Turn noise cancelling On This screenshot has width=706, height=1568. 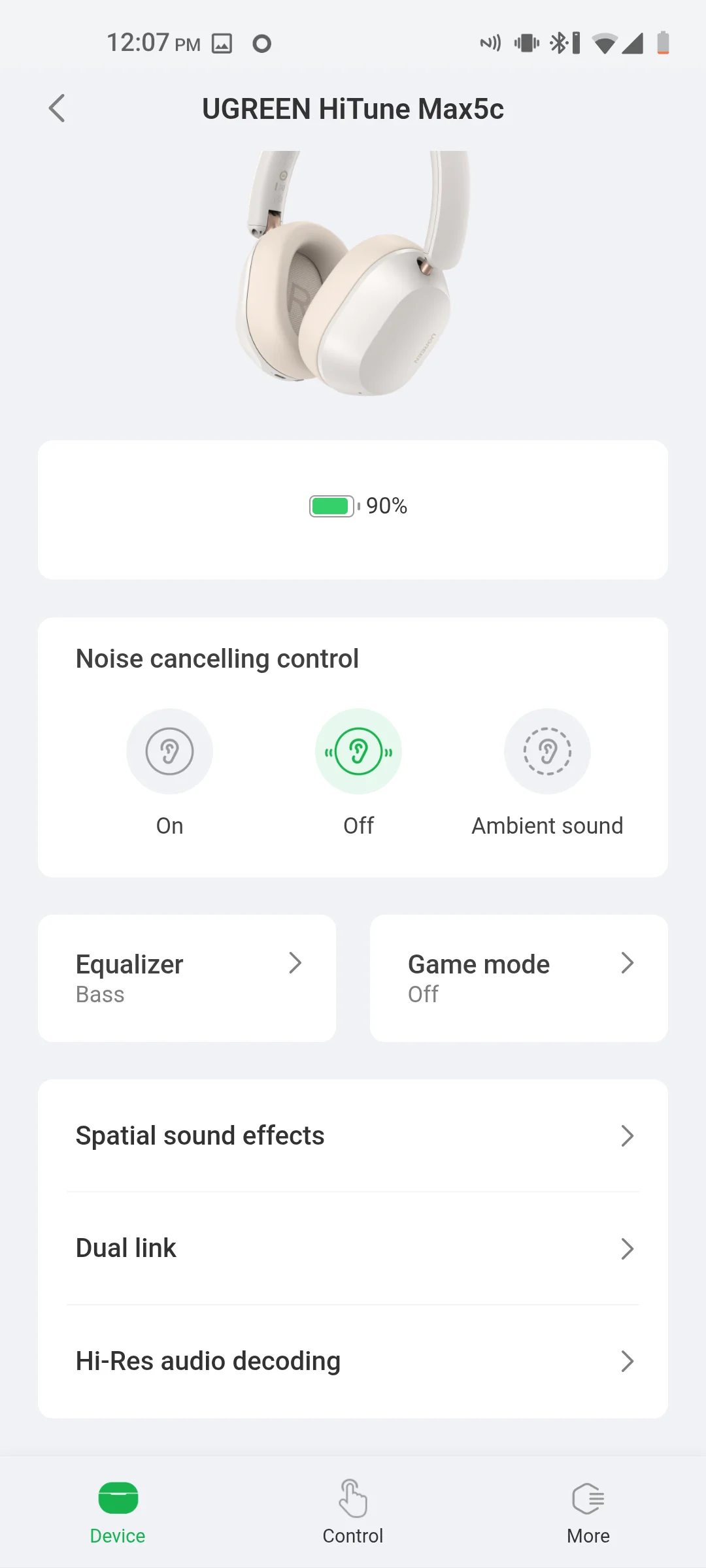[169, 751]
